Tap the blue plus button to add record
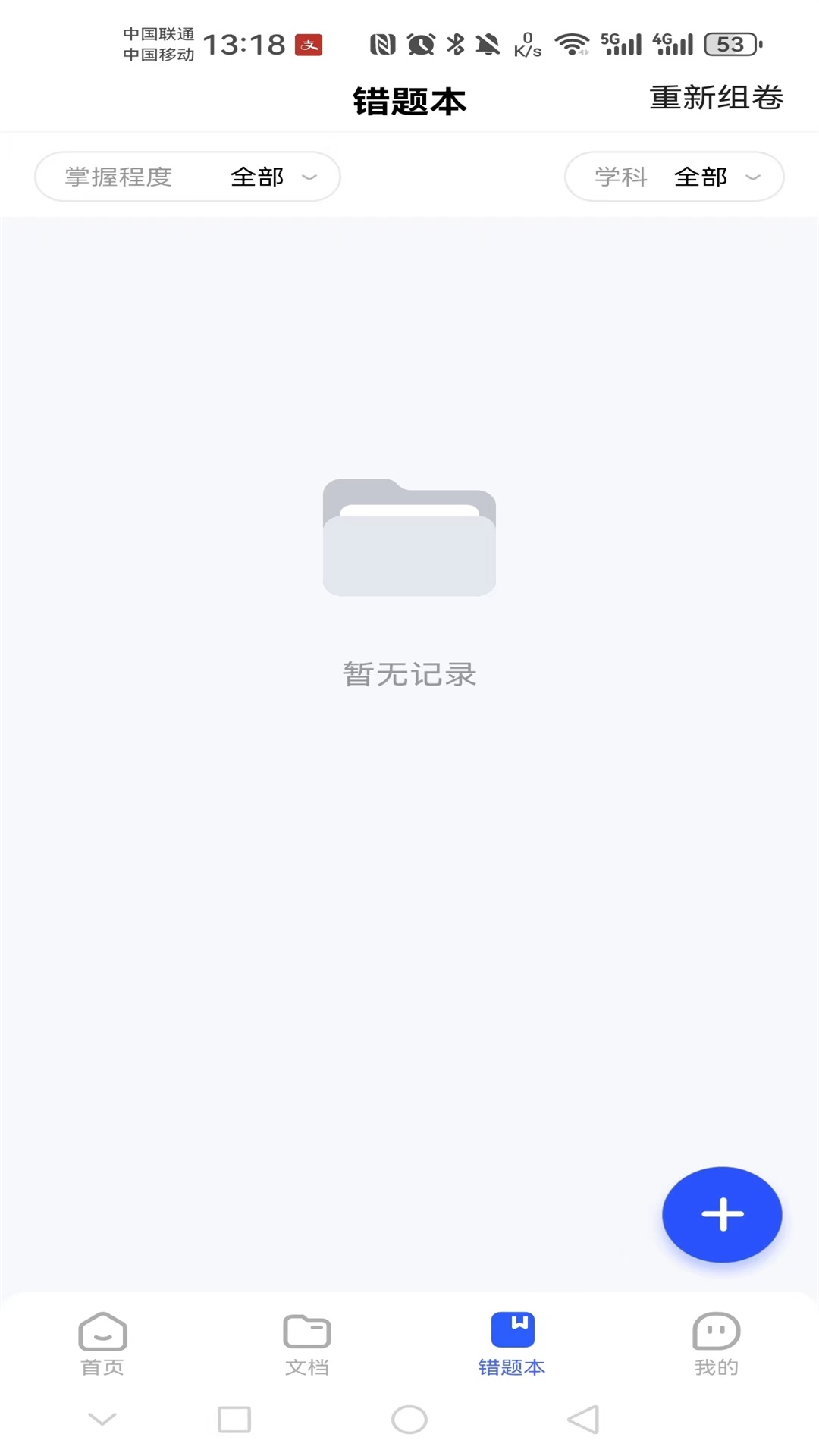This screenshot has height=1456, width=819. pyautogui.click(x=721, y=1214)
